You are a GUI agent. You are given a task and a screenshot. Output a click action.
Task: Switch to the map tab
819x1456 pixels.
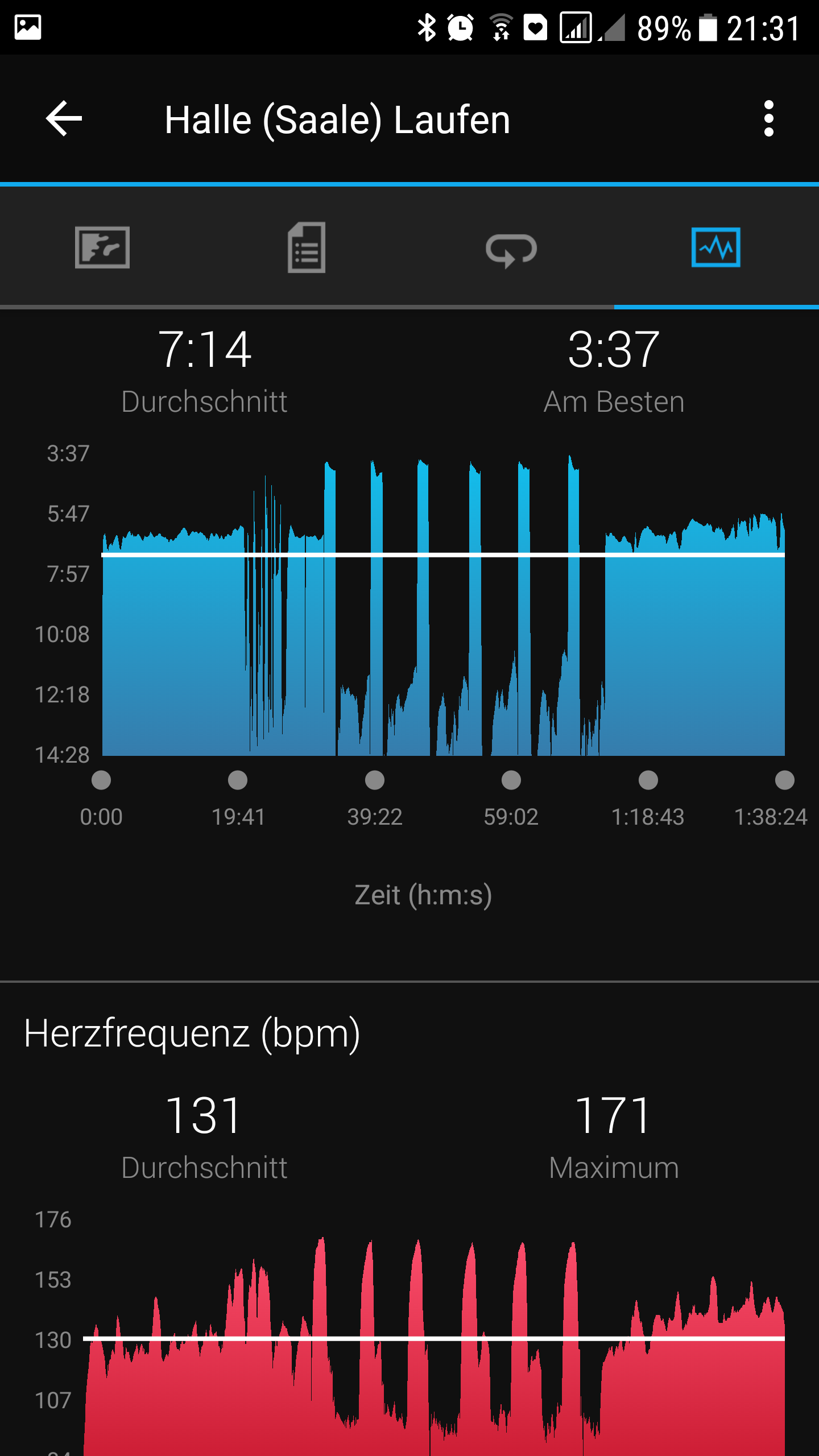click(x=102, y=247)
